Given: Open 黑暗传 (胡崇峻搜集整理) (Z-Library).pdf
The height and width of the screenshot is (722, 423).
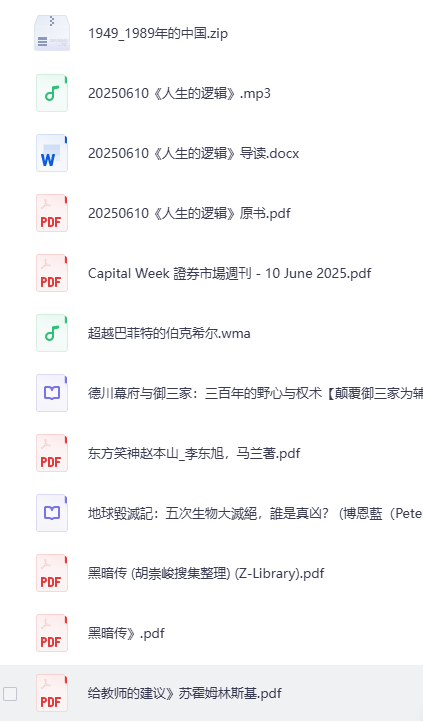Looking at the screenshot, I should coord(206,573).
